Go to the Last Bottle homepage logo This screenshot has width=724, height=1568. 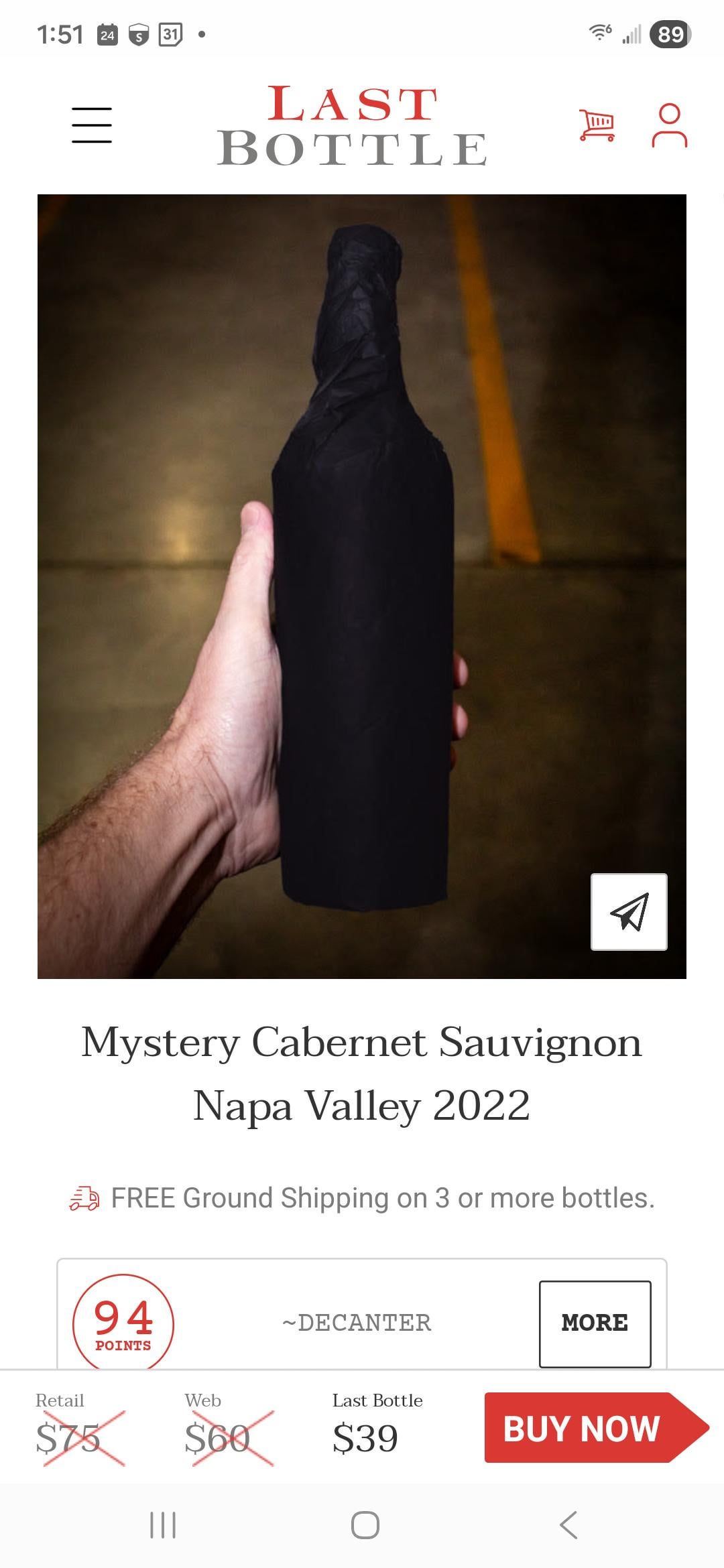pyautogui.click(x=353, y=126)
